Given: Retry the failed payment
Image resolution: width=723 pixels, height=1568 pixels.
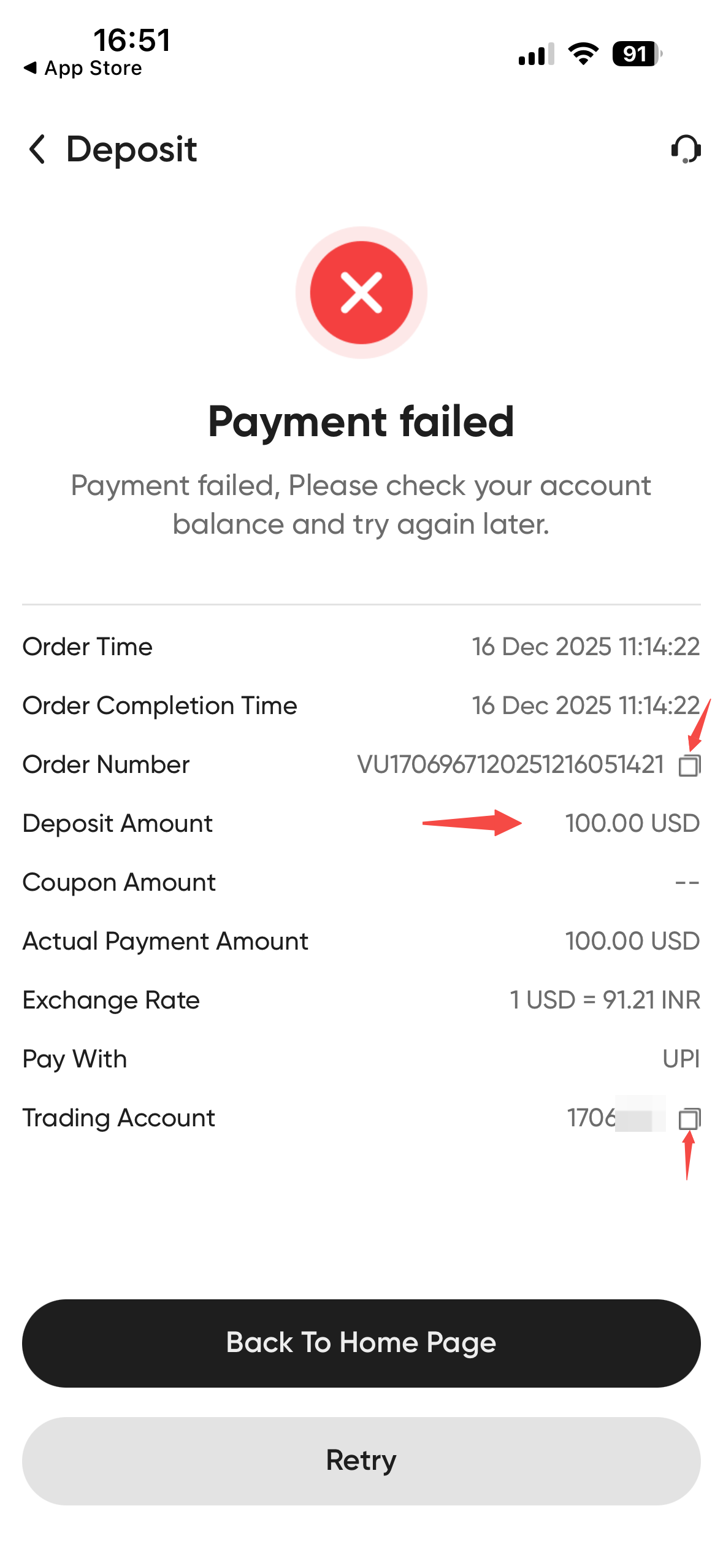Looking at the screenshot, I should pos(361,1461).
